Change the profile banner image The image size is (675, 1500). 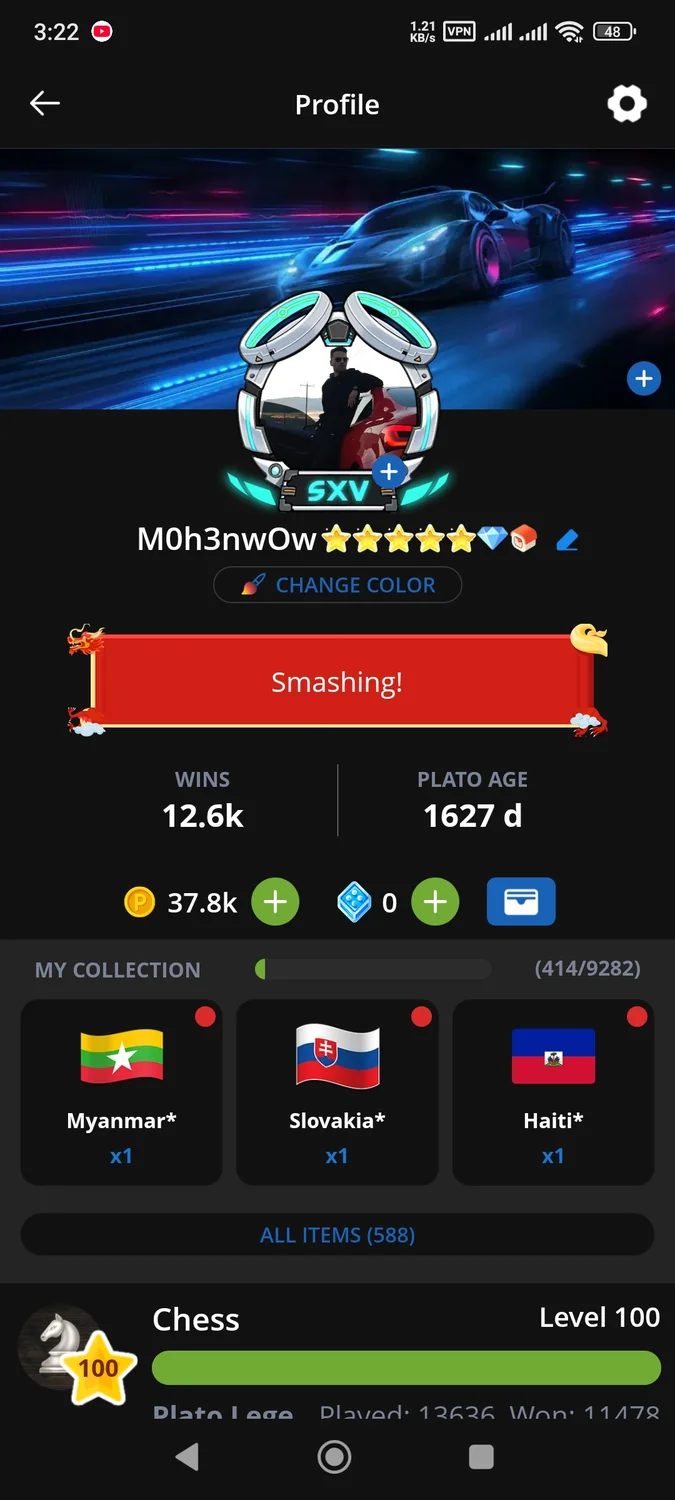[x=644, y=379]
